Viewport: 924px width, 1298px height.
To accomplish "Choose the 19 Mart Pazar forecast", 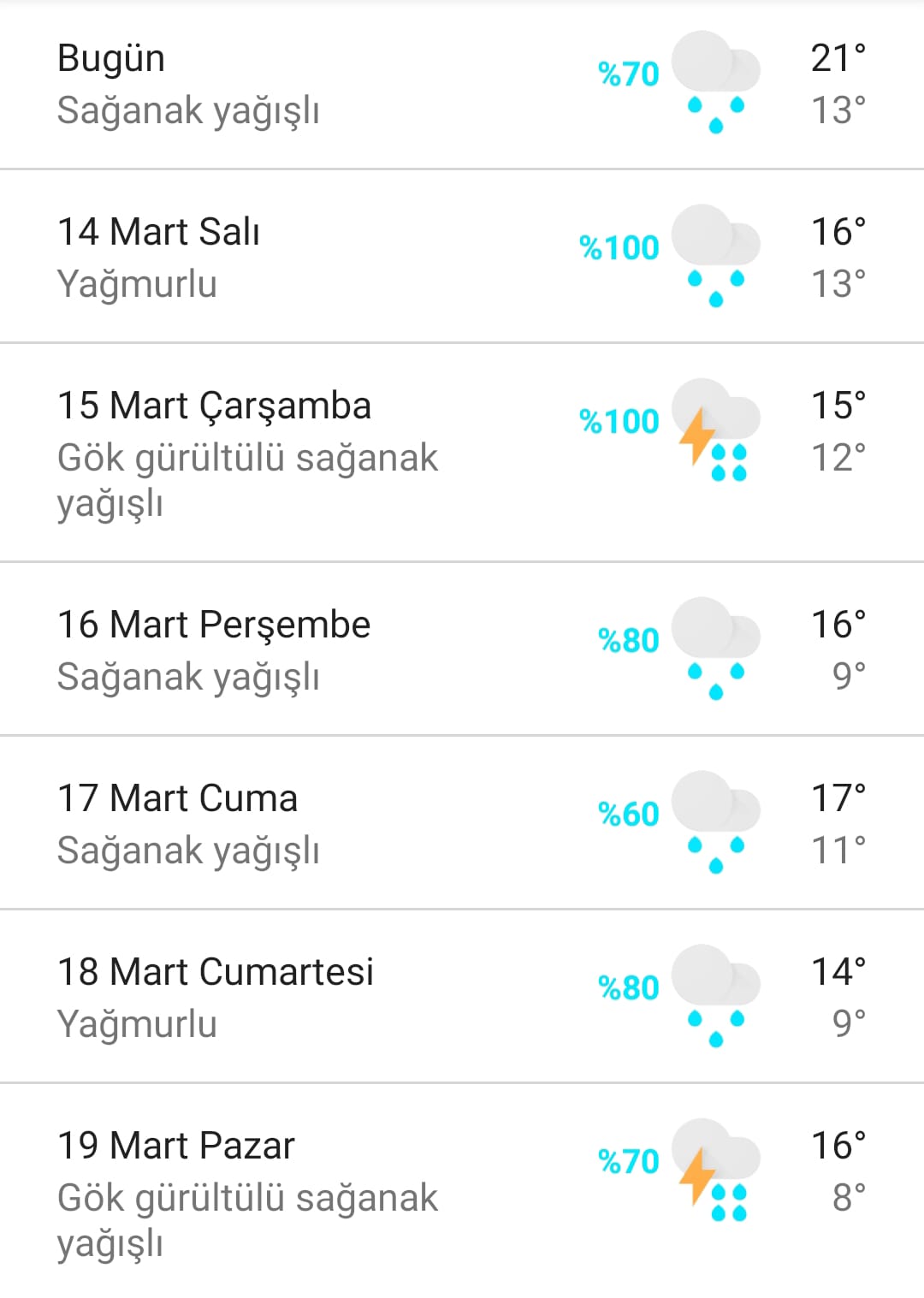I will [462, 1191].
